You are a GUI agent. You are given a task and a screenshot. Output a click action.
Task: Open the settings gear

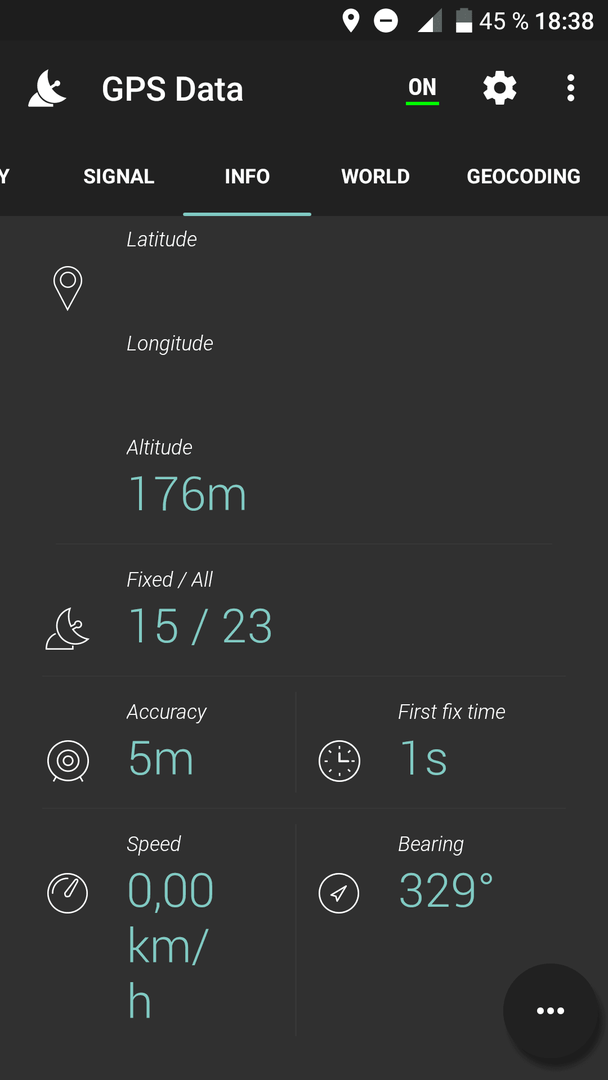click(x=499, y=88)
